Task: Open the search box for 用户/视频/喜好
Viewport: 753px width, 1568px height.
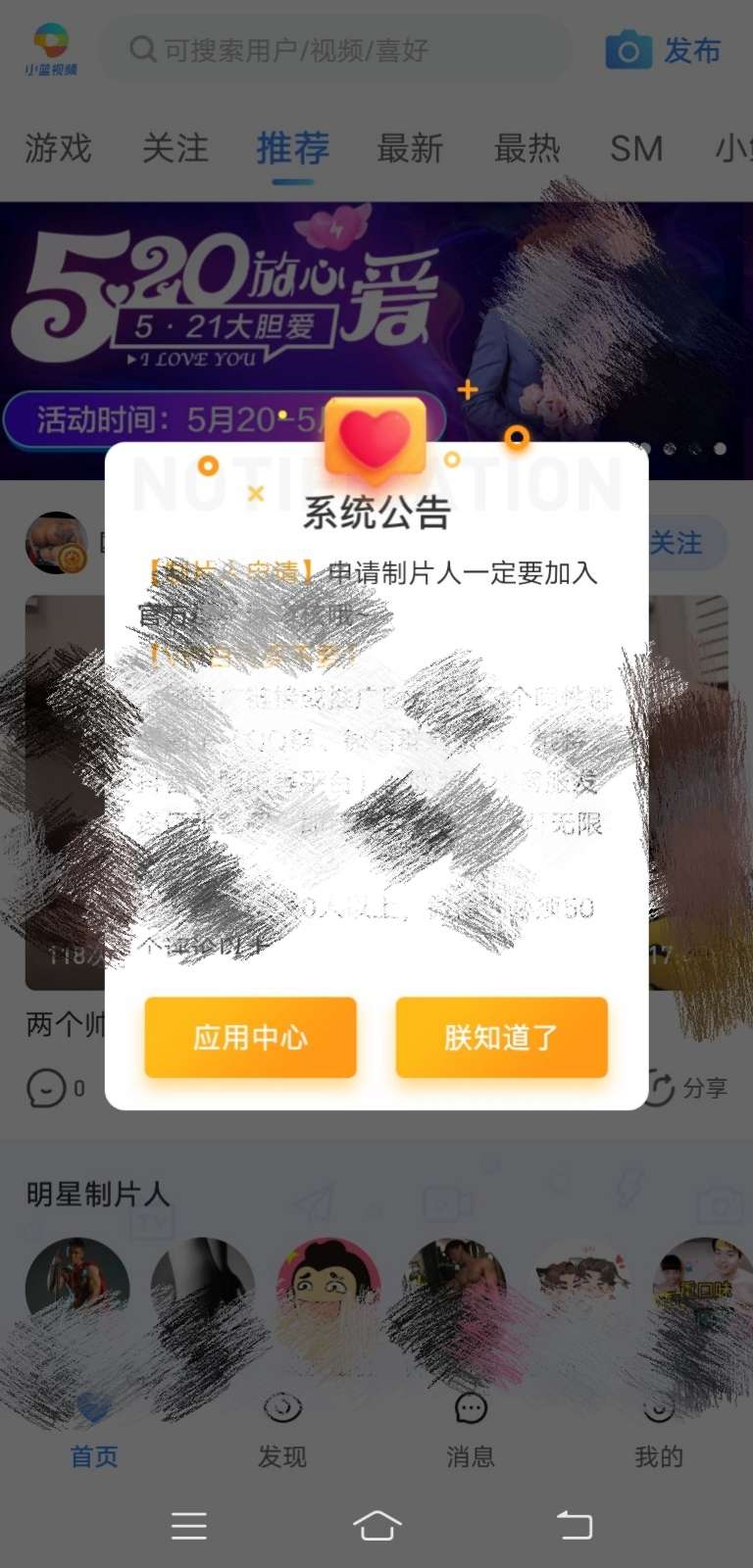Action: point(333,50)
